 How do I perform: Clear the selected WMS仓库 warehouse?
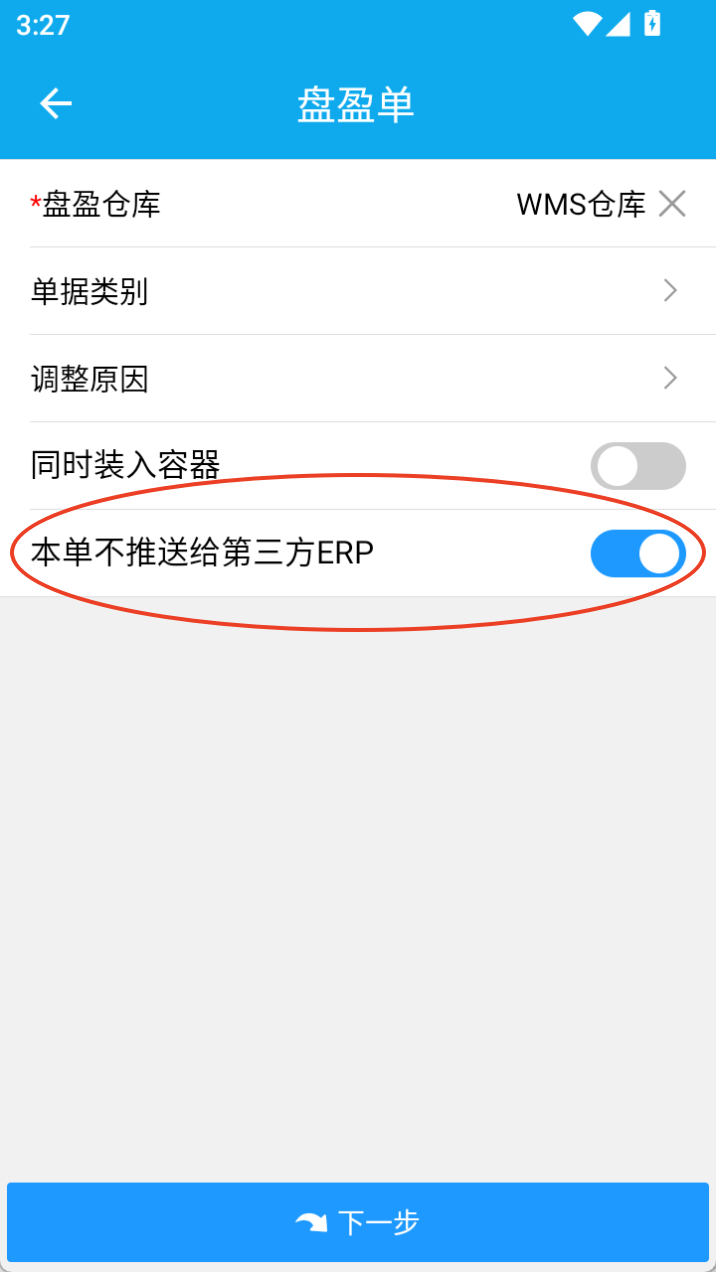point(672,204)
